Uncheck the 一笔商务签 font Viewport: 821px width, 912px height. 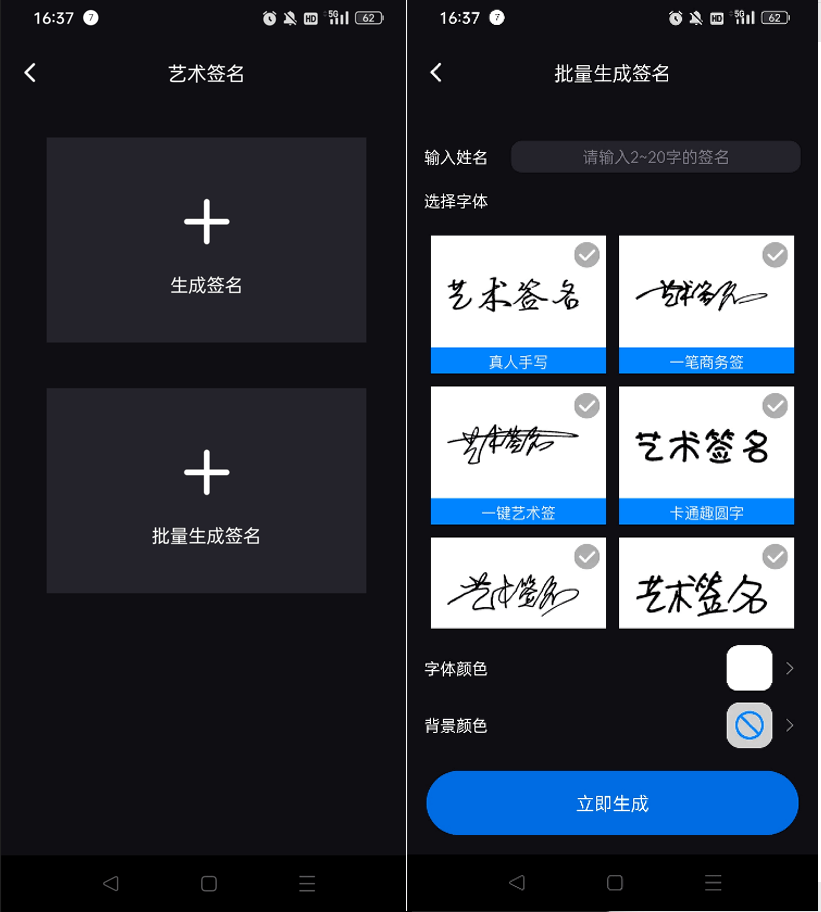[775, 255]
